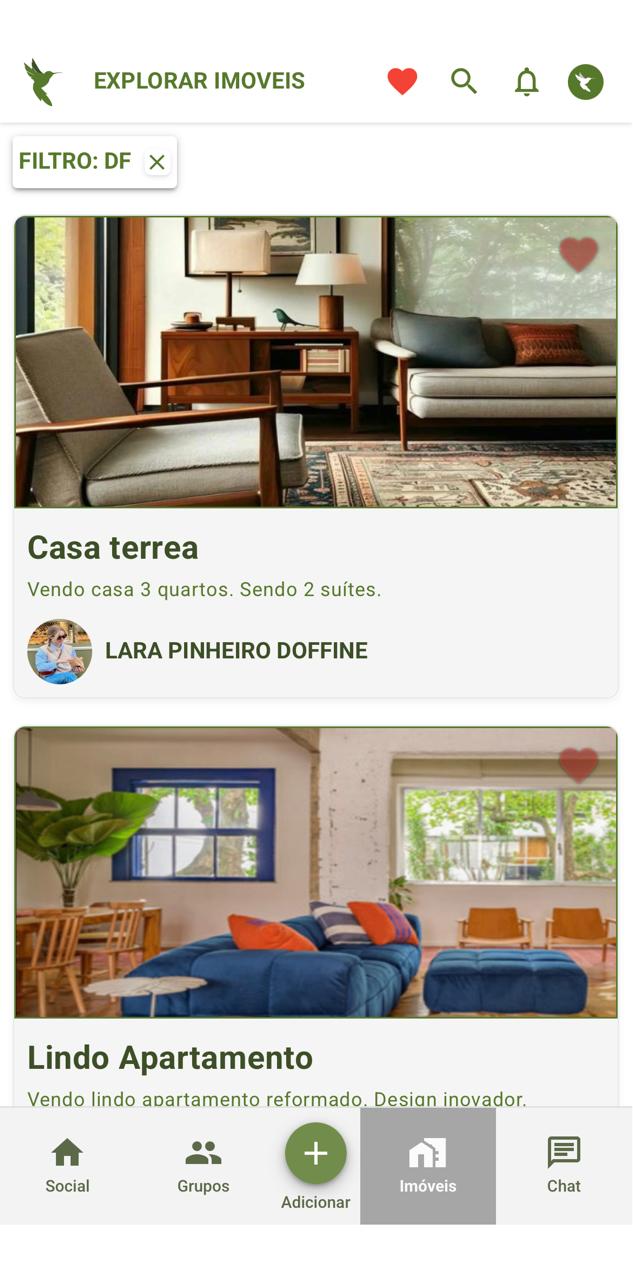Open the Chat tab

tap(564, 1166)
